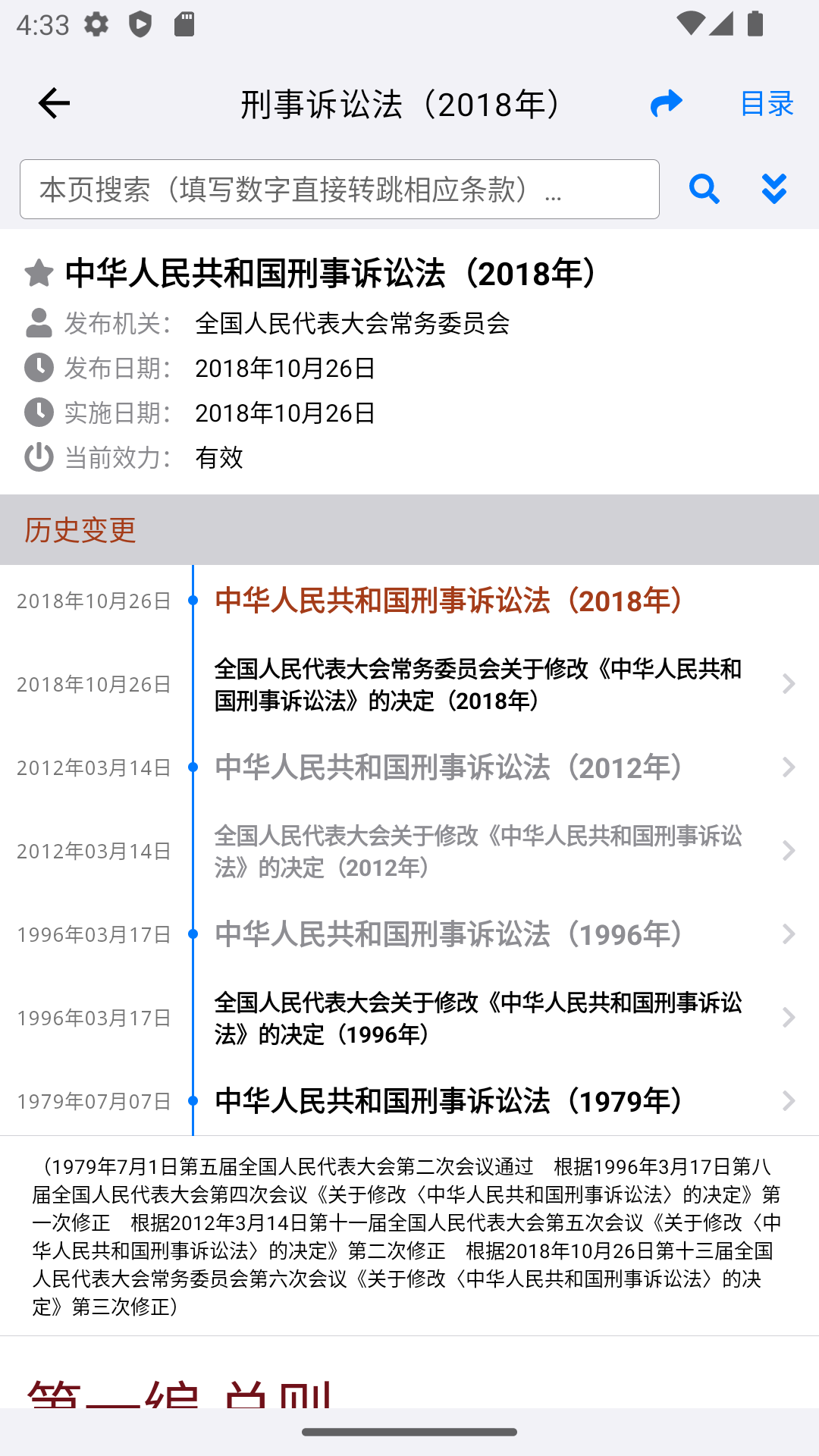Image resolution: width=819 pixels, height=1456 pixels.
Task: Expand the 2012年 version via its chevron
Action: (787, 768)
